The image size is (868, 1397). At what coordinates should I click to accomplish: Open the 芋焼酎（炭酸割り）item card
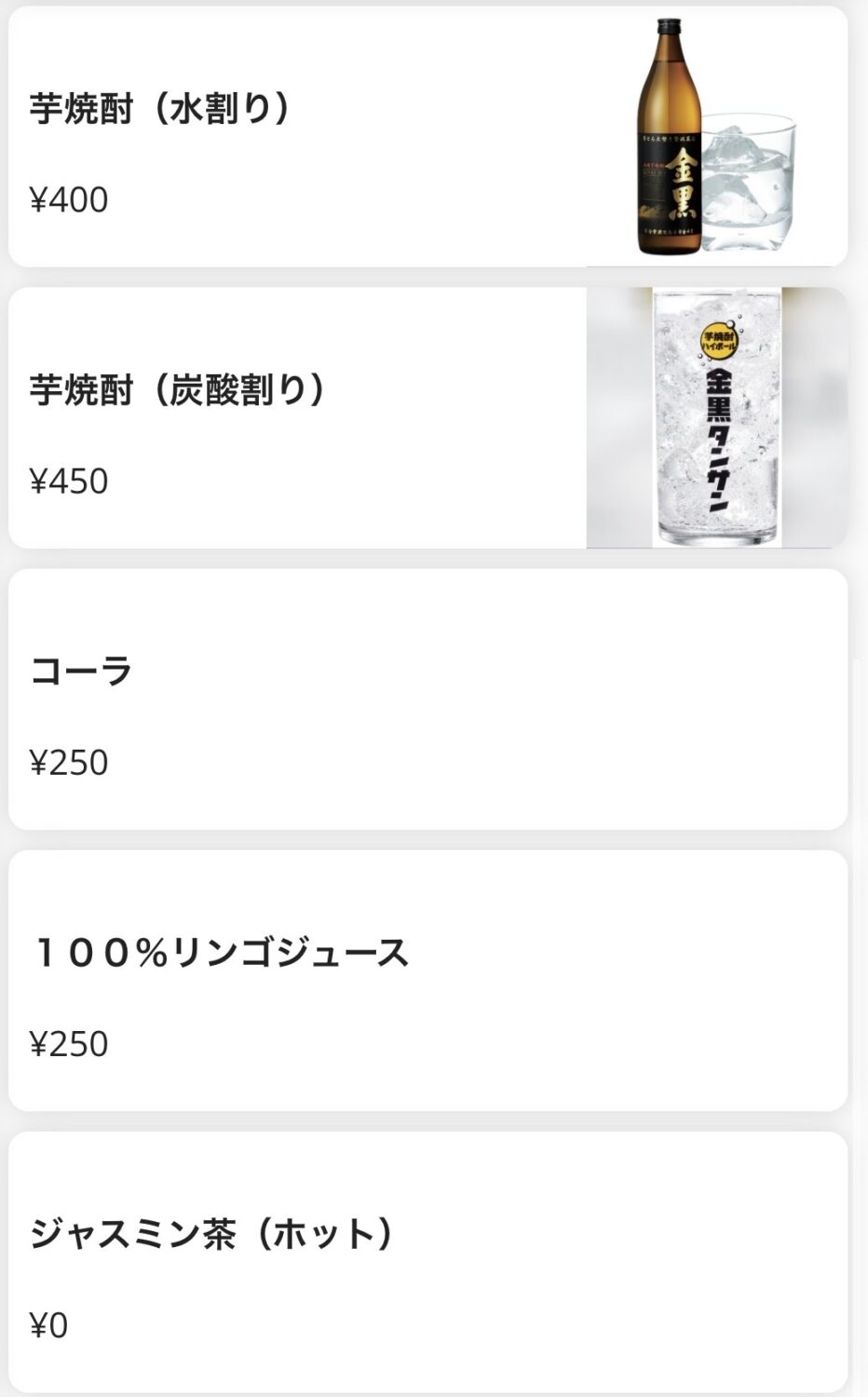428,418
